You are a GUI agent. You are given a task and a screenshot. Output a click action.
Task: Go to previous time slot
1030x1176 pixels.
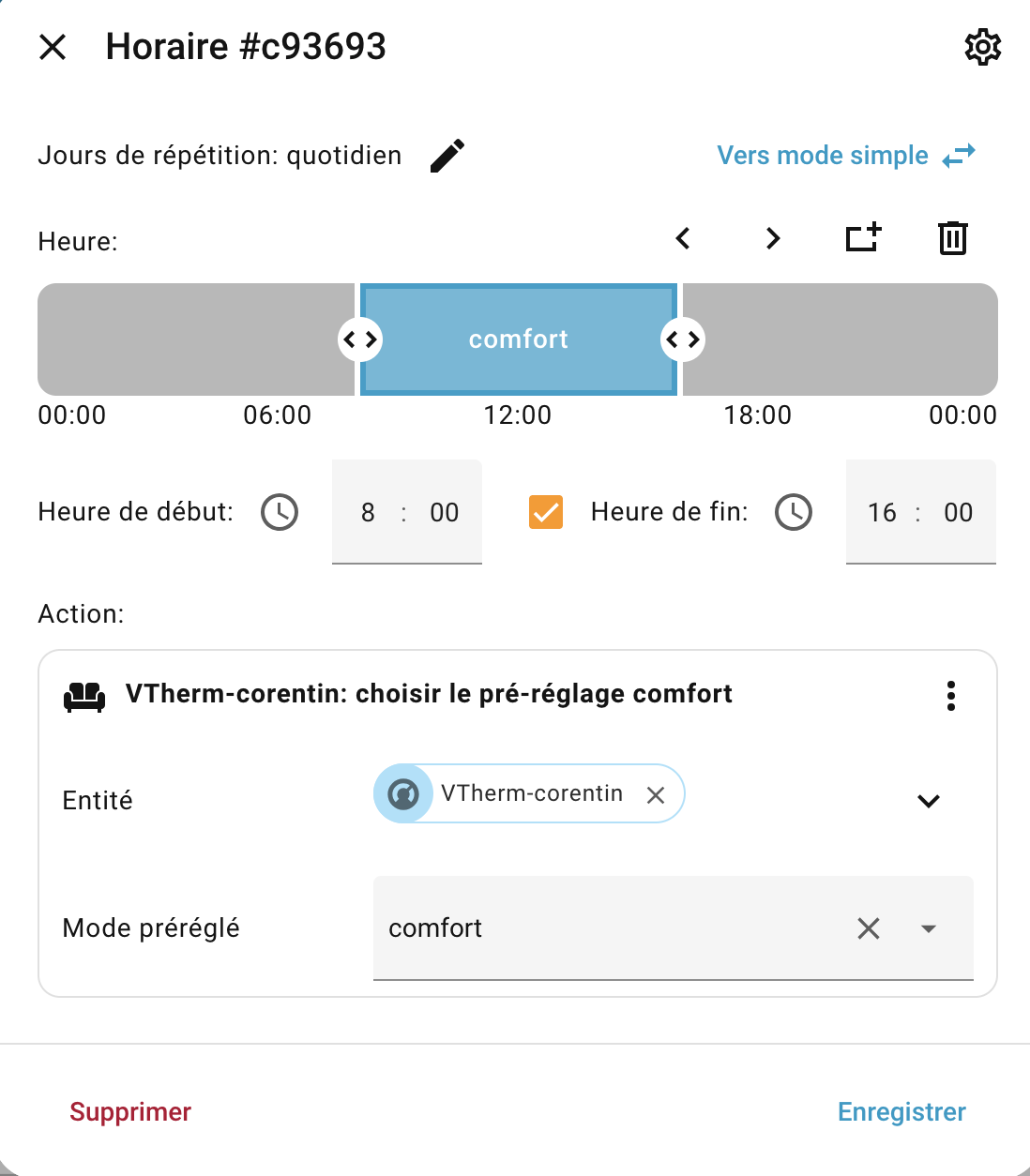(x=683, y=239)
